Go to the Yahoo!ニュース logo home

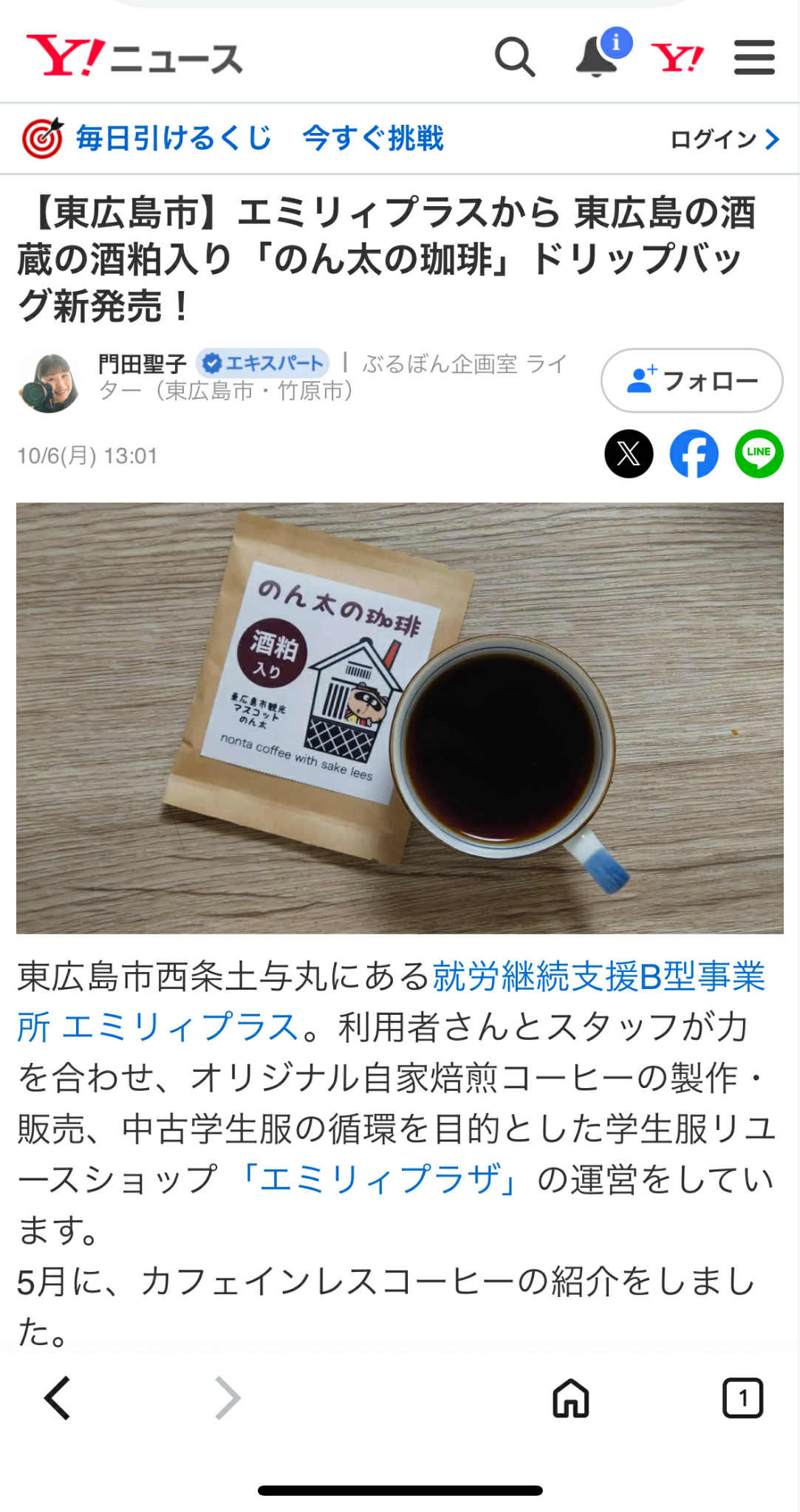coord(134,57)
